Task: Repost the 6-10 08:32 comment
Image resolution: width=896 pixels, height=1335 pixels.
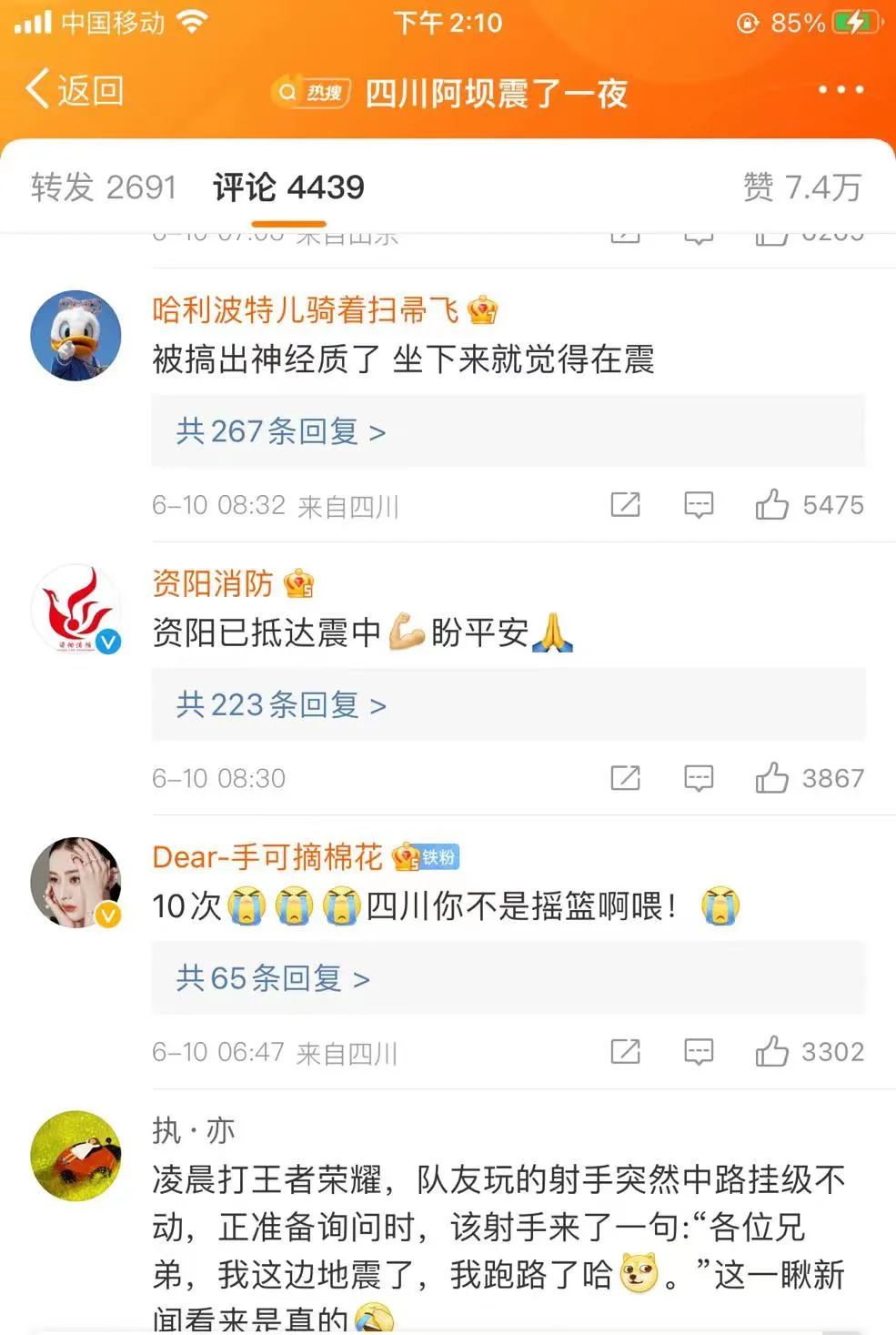Action: coord(625,504)
